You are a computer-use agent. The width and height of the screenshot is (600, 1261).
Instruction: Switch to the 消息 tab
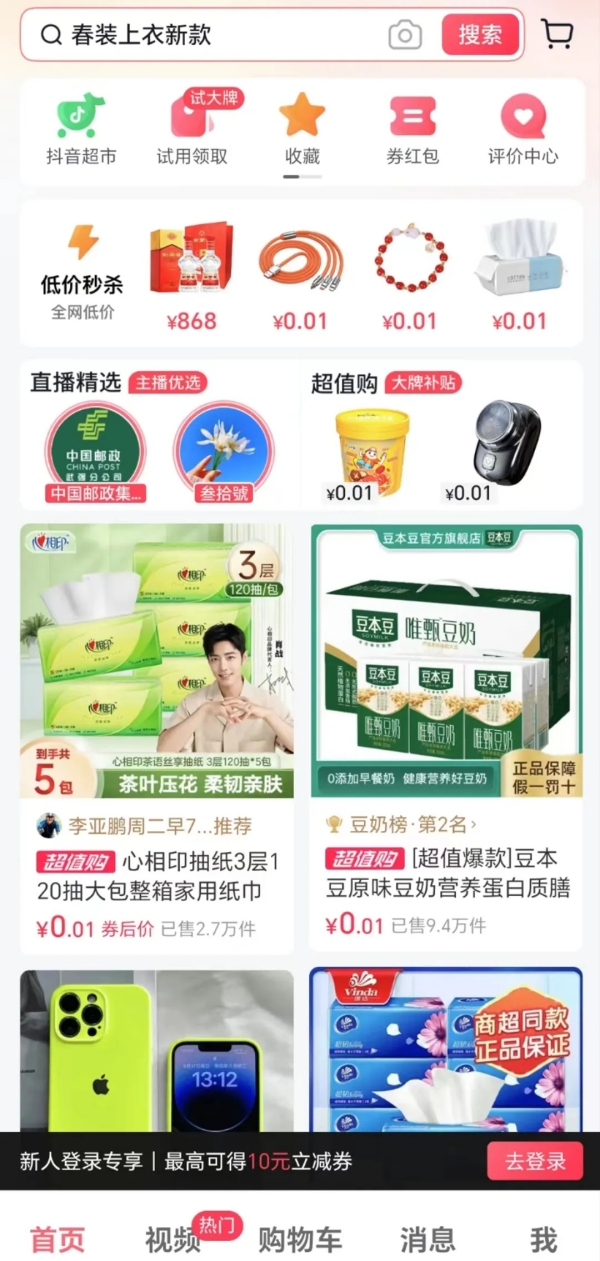(428, 1240)
